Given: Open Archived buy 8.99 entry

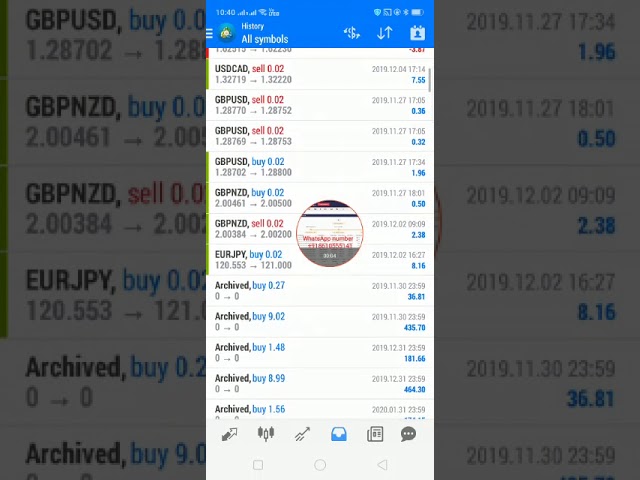Looking at the screenshot, I should [x=320, y=384].
